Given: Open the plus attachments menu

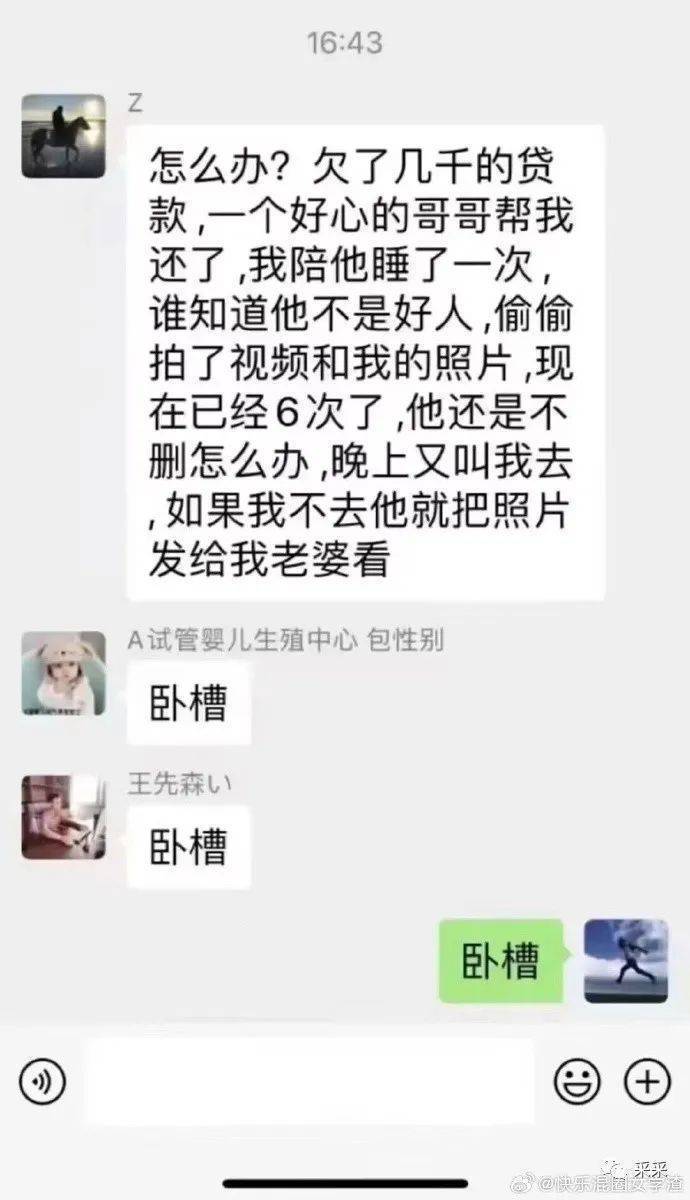Looking at the screenshot, I should pos(647,1082).
